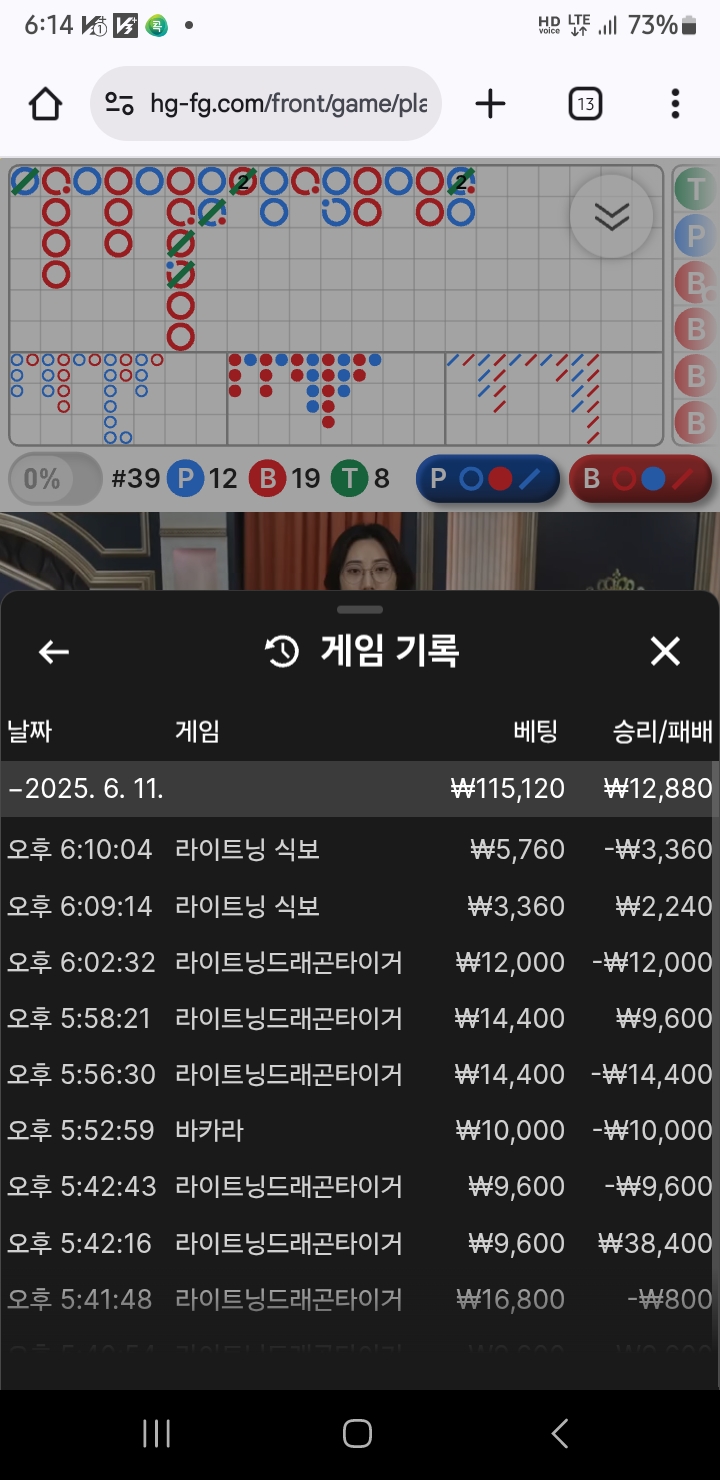This screenshot has height=1480, width=720.
Task: Close the 게임 기록 panel
Action: point(665,652)
